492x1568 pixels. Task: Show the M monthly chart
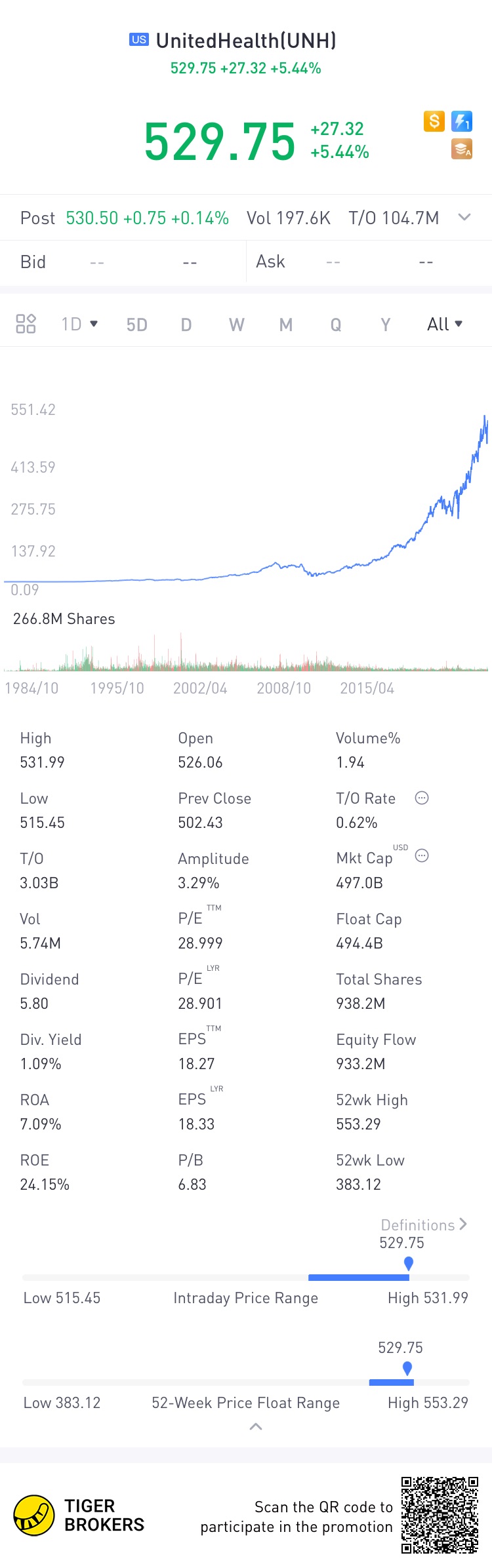(285, 324)
